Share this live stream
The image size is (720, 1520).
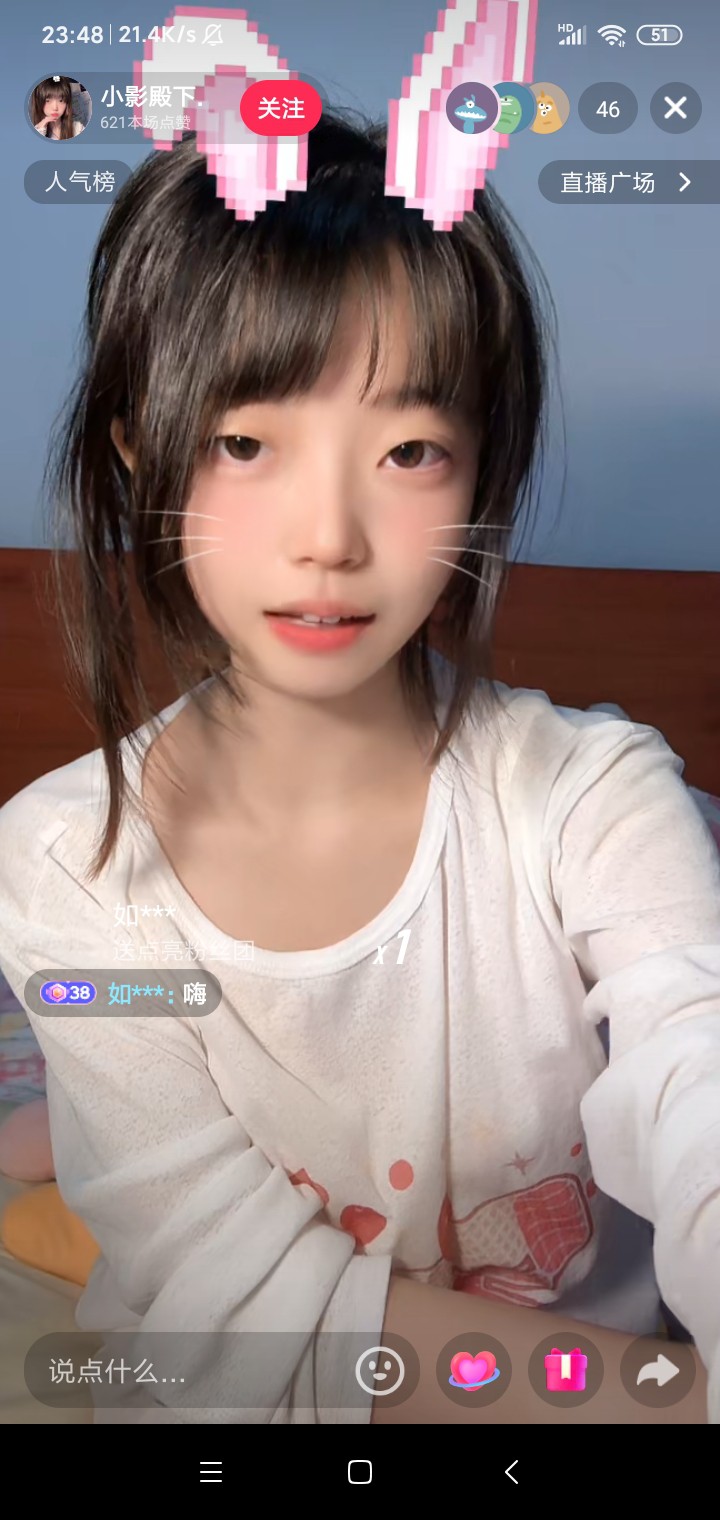(x=657, y=1371)
